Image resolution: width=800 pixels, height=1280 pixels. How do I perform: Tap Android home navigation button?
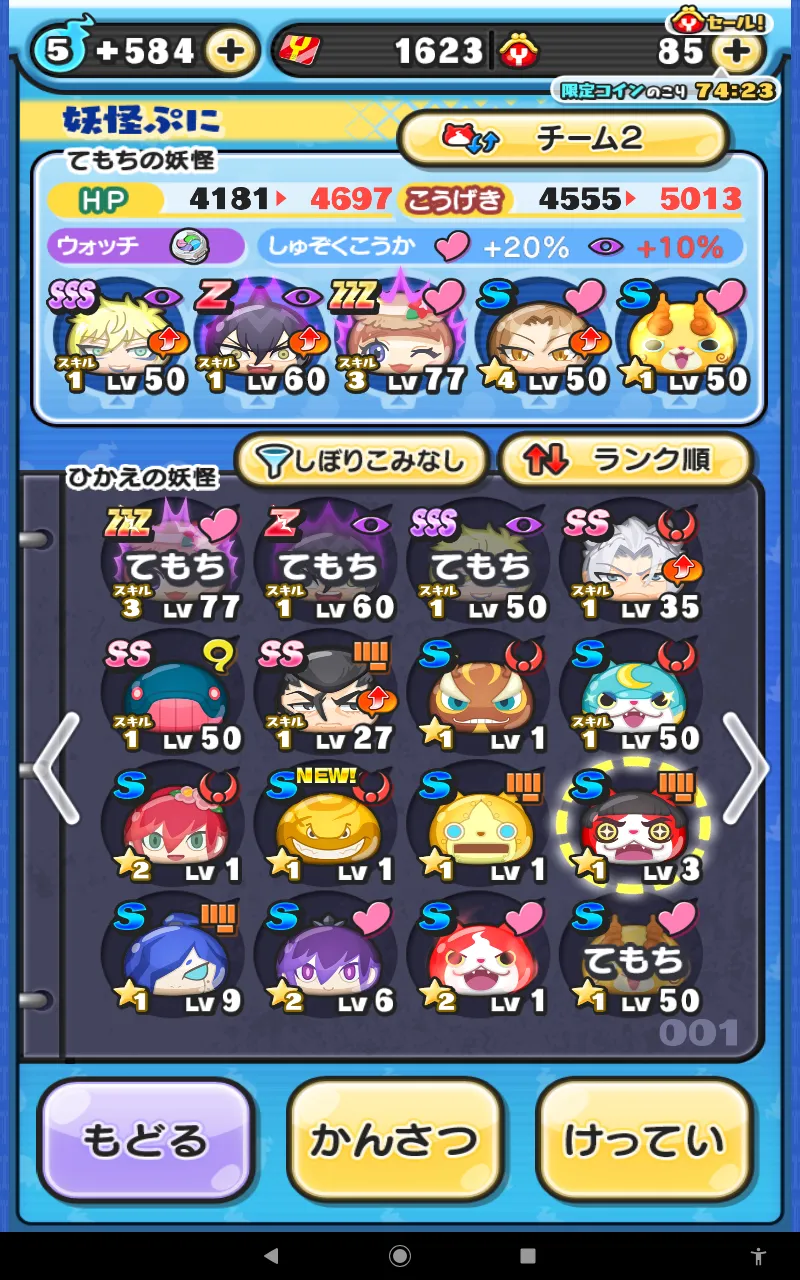pyautogui.click(x=400, y=1256)
